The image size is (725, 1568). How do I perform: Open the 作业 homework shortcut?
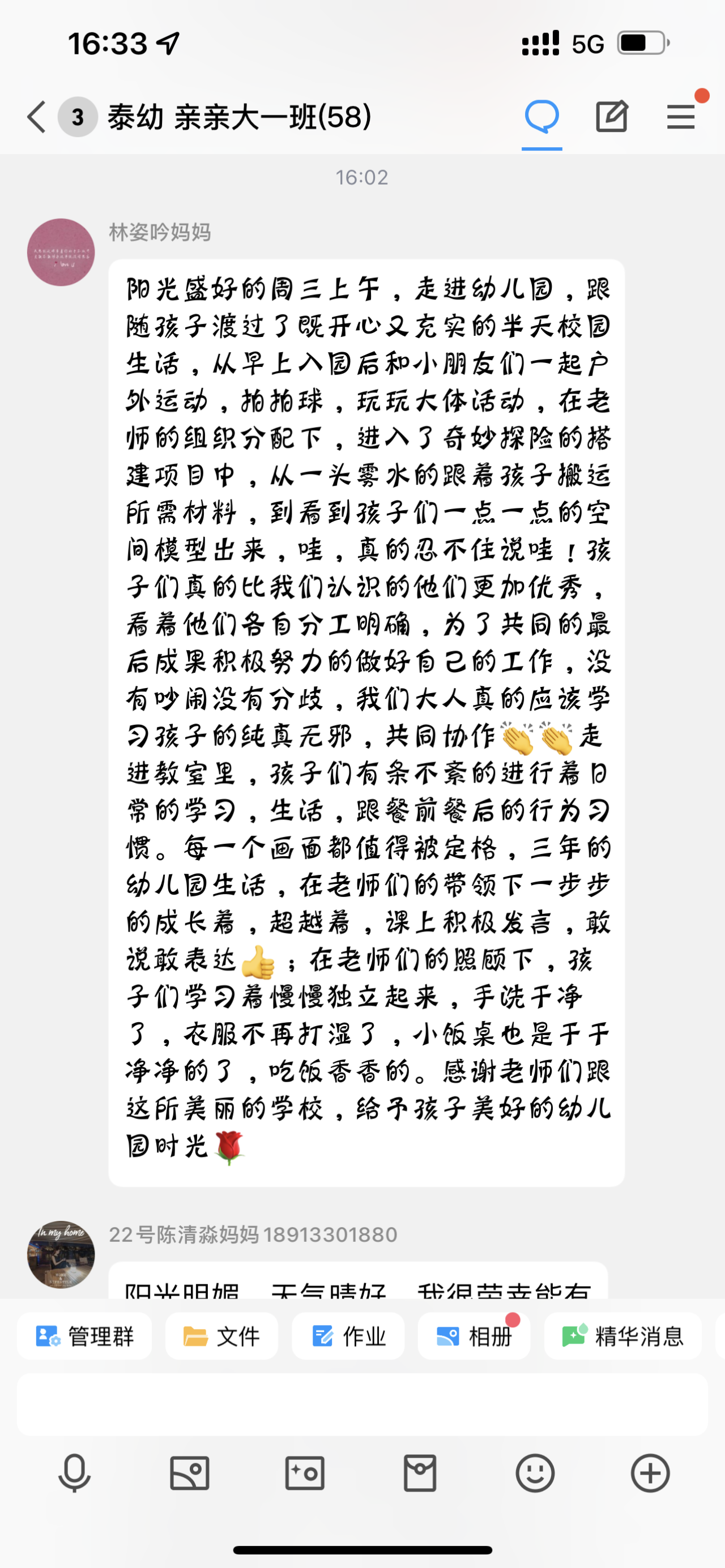[348, 1336]
